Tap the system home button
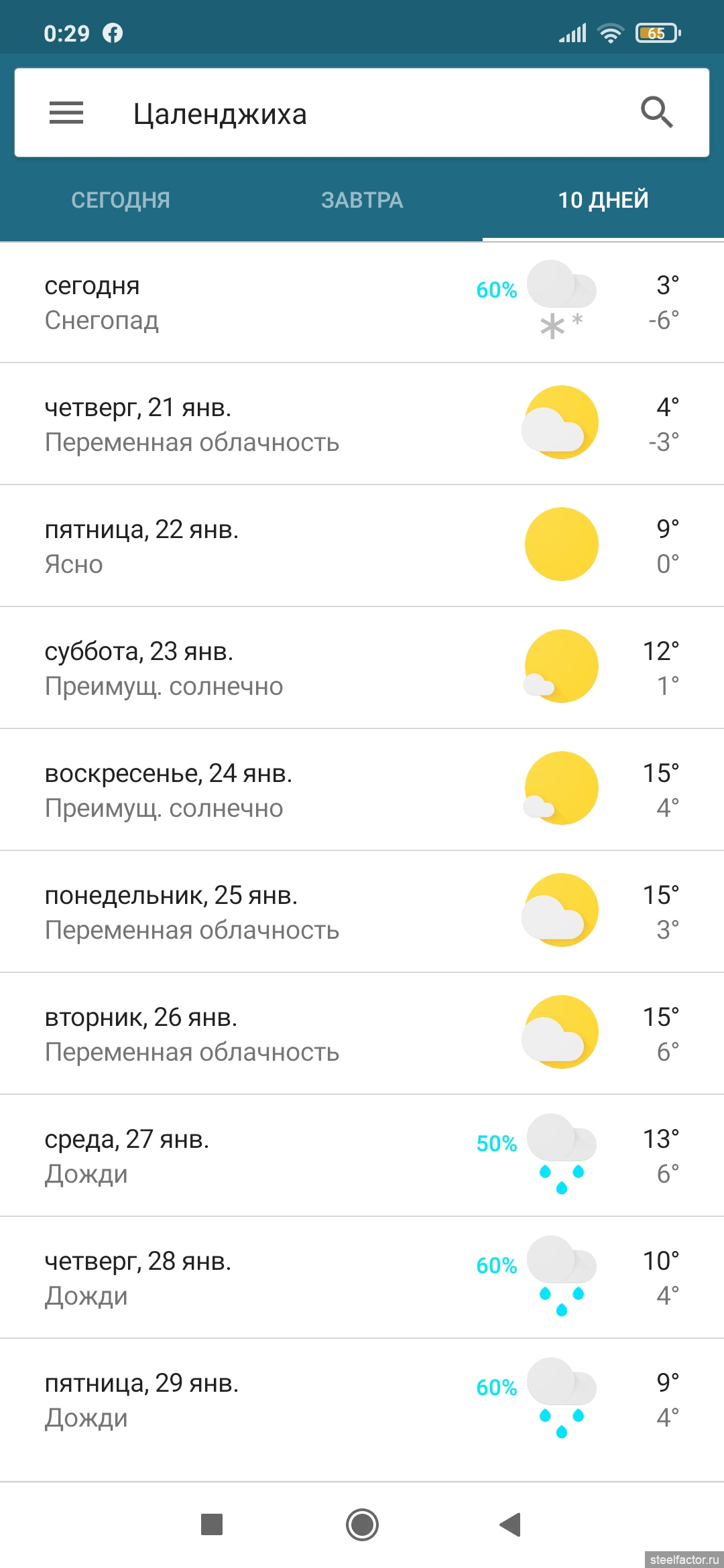Image resolution: width=724 pixels, height=1568 pixels. [362, 1524]
